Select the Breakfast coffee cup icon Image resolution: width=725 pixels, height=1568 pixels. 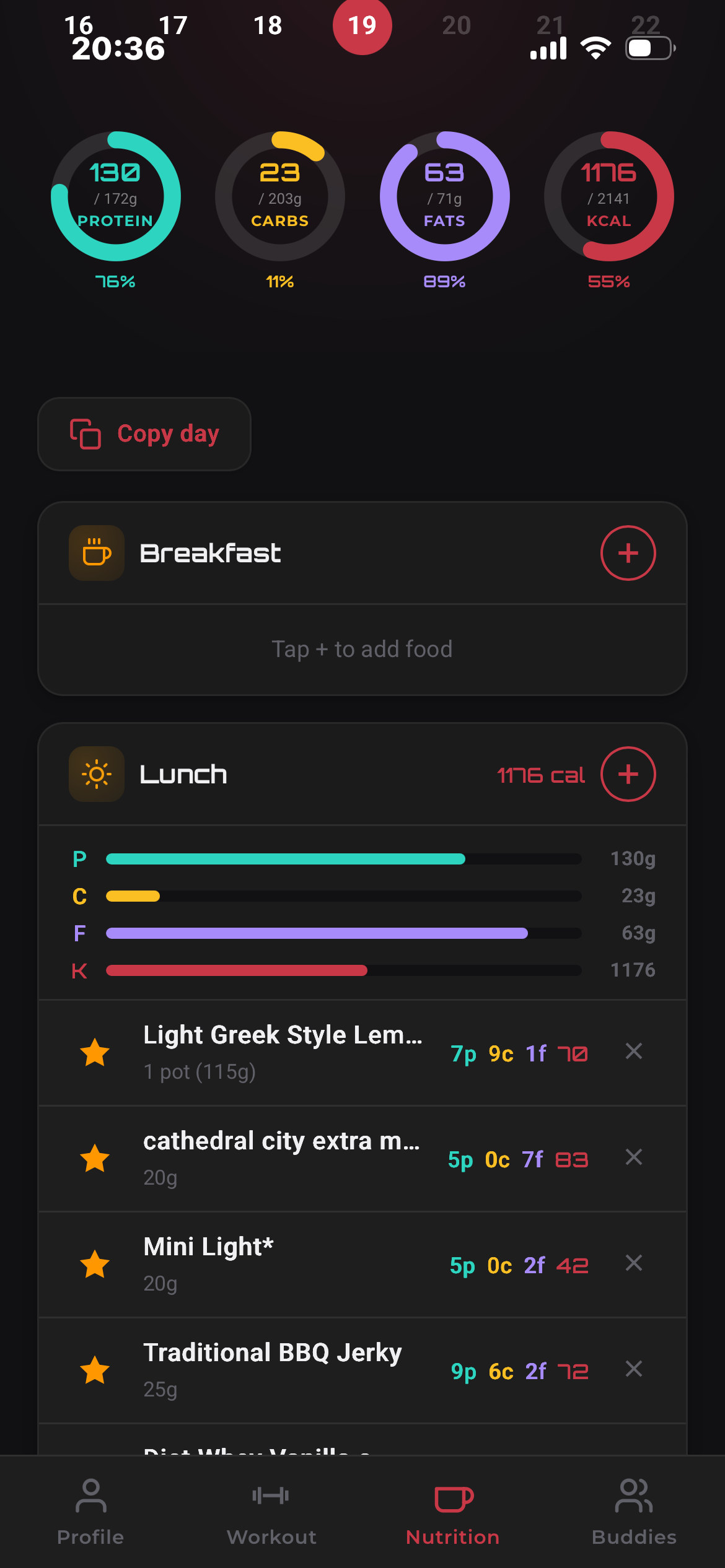96,552
